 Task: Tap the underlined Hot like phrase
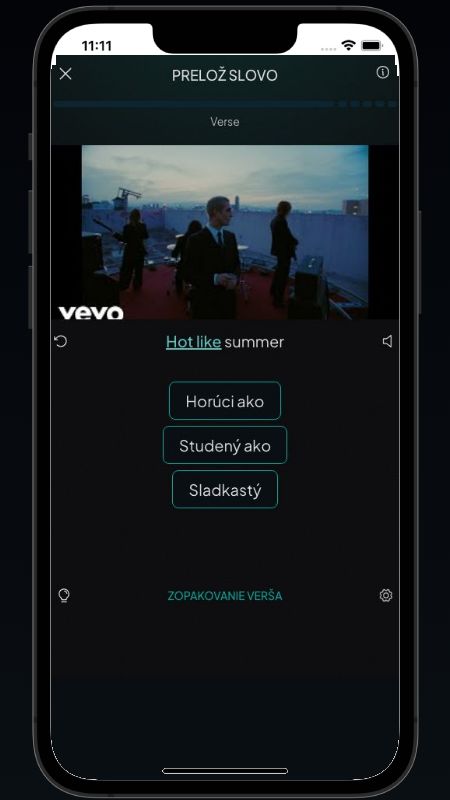(x=193, y=342)
